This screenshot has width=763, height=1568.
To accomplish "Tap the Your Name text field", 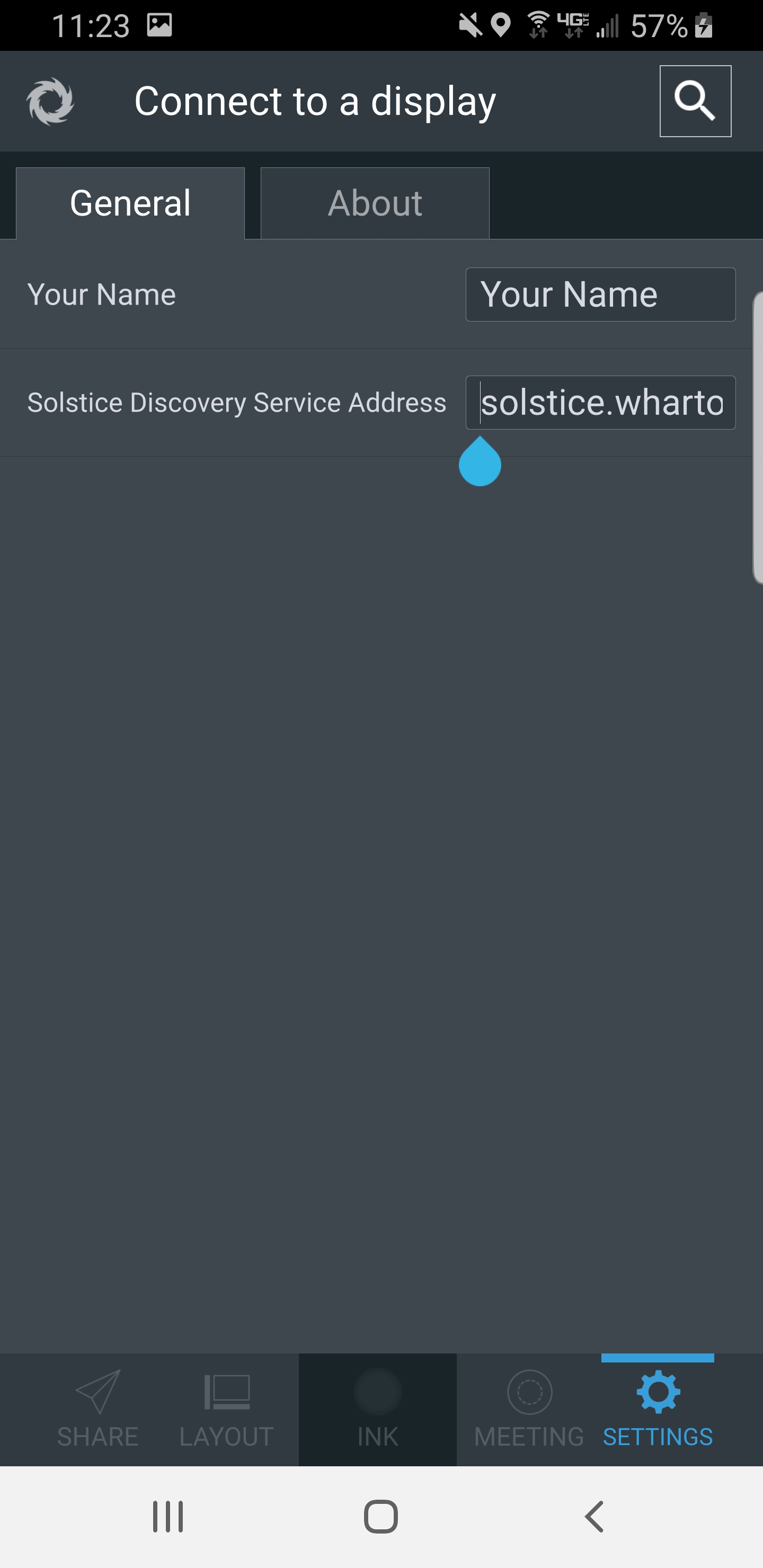I will pos(600,295).
